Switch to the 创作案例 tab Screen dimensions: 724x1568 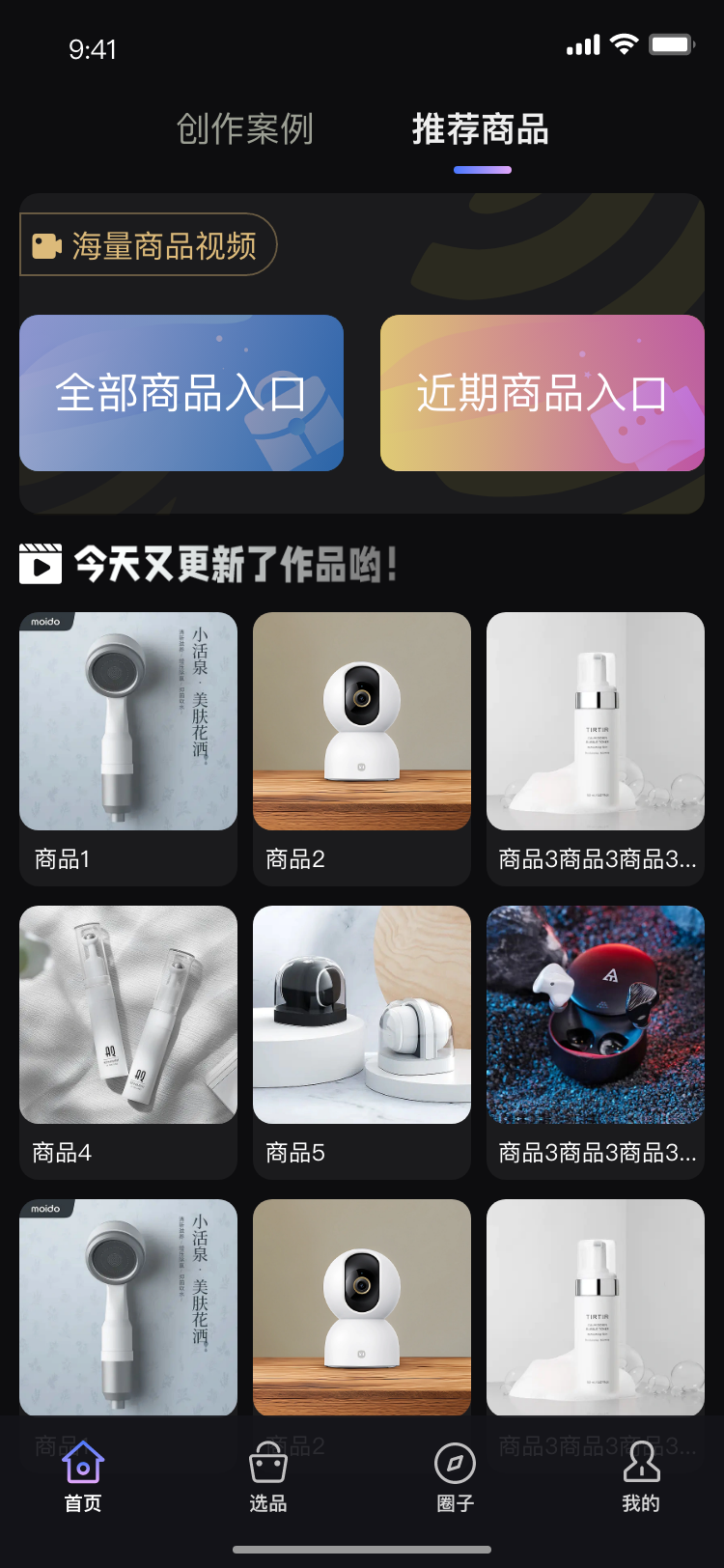245,128
